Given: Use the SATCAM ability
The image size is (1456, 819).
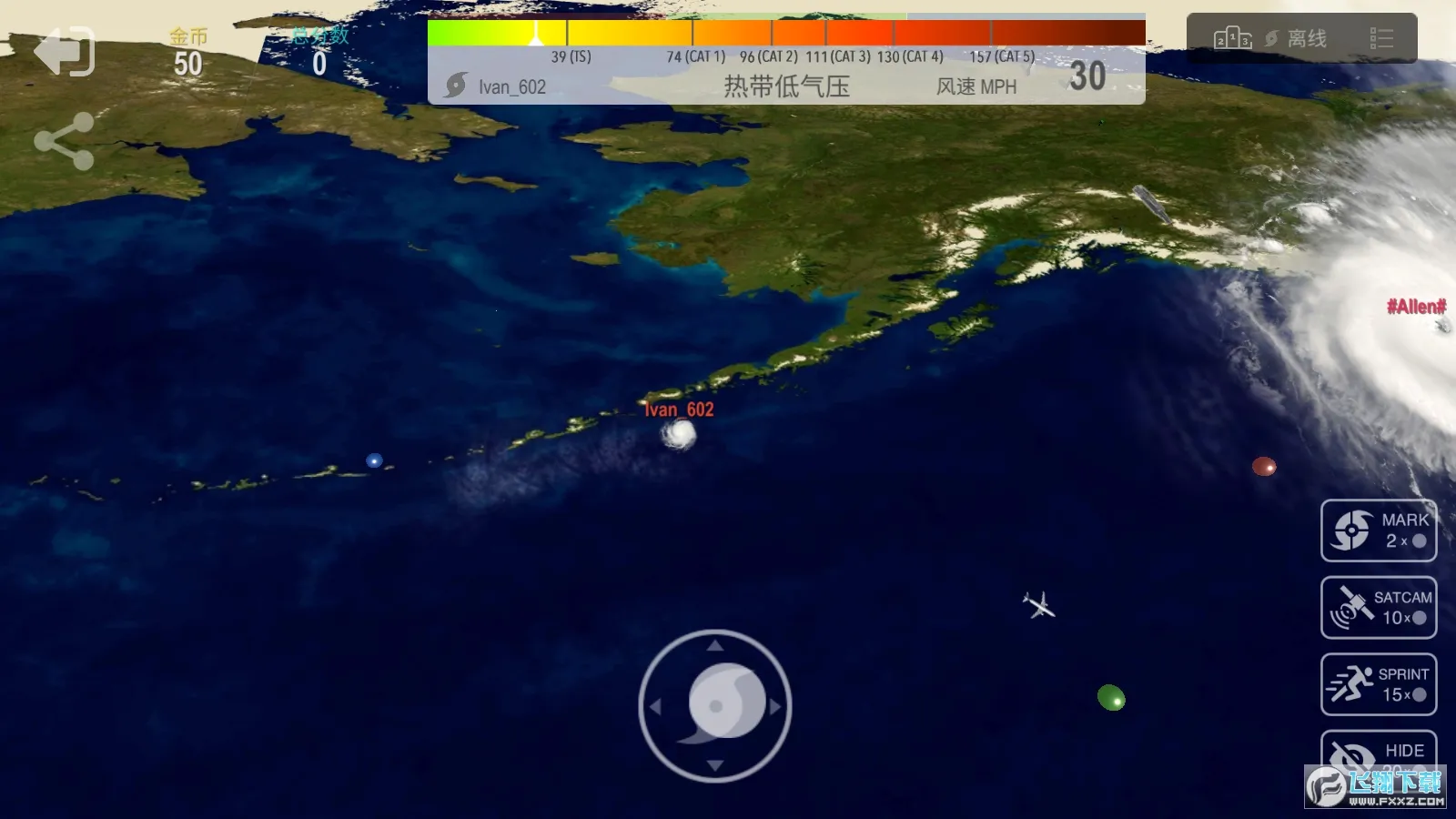Looking at the screenshot, I should [x=1379, y=608].
